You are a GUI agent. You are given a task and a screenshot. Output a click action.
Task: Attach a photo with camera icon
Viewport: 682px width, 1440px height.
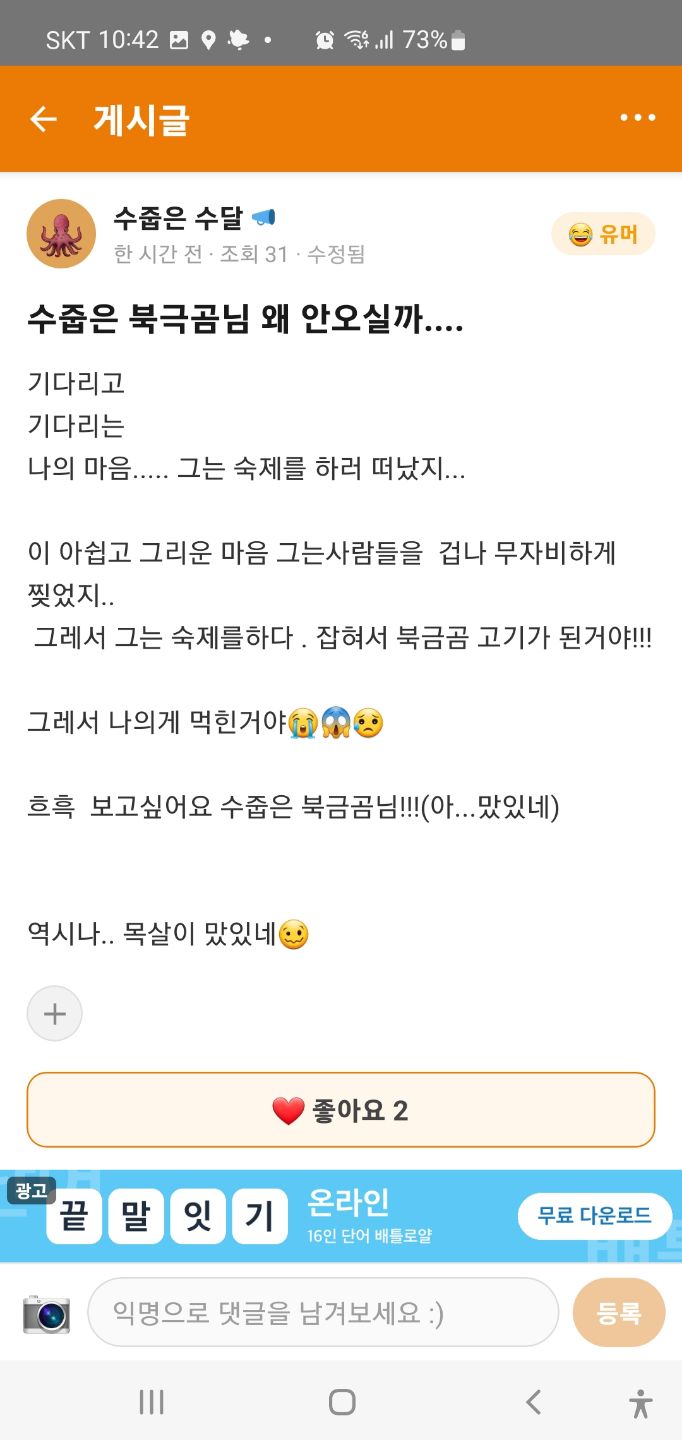[47, 1313]
